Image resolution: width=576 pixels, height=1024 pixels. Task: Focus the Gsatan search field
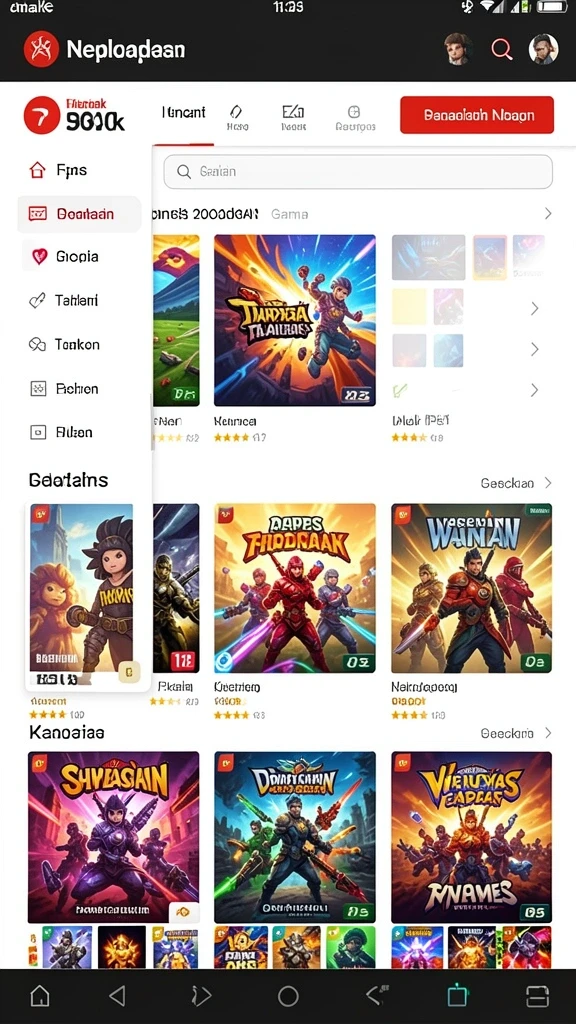[x=358, y=172]
